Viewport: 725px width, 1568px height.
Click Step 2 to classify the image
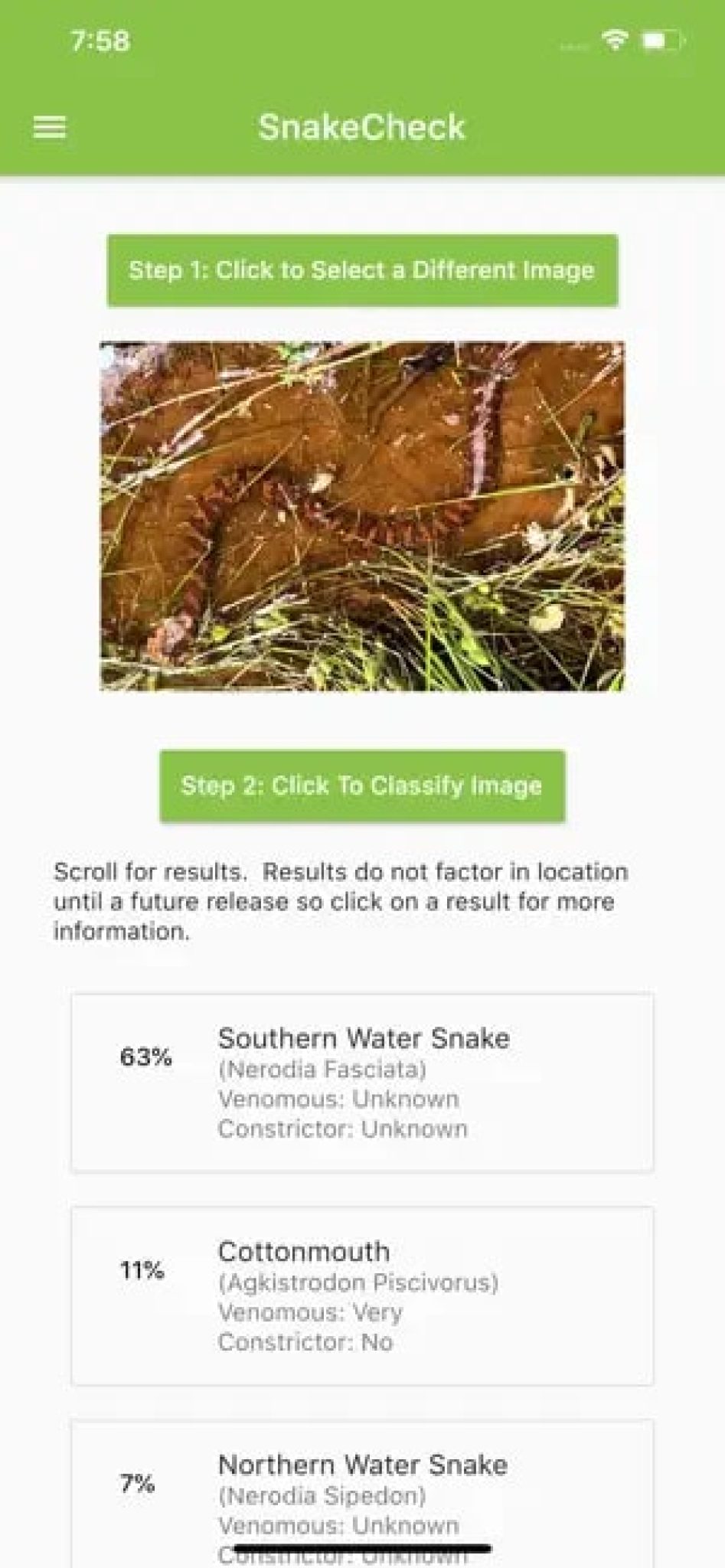click(x=361, y=786)
